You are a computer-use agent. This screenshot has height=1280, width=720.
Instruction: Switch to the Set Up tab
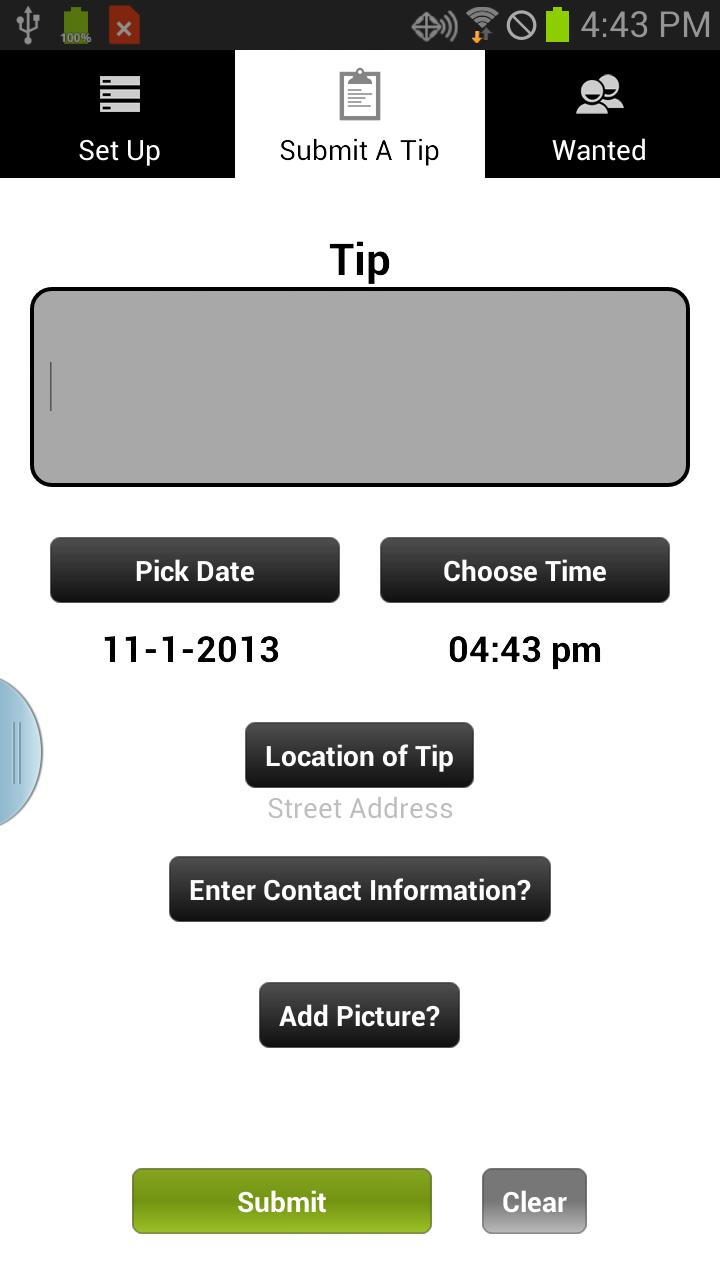point(118,116)
